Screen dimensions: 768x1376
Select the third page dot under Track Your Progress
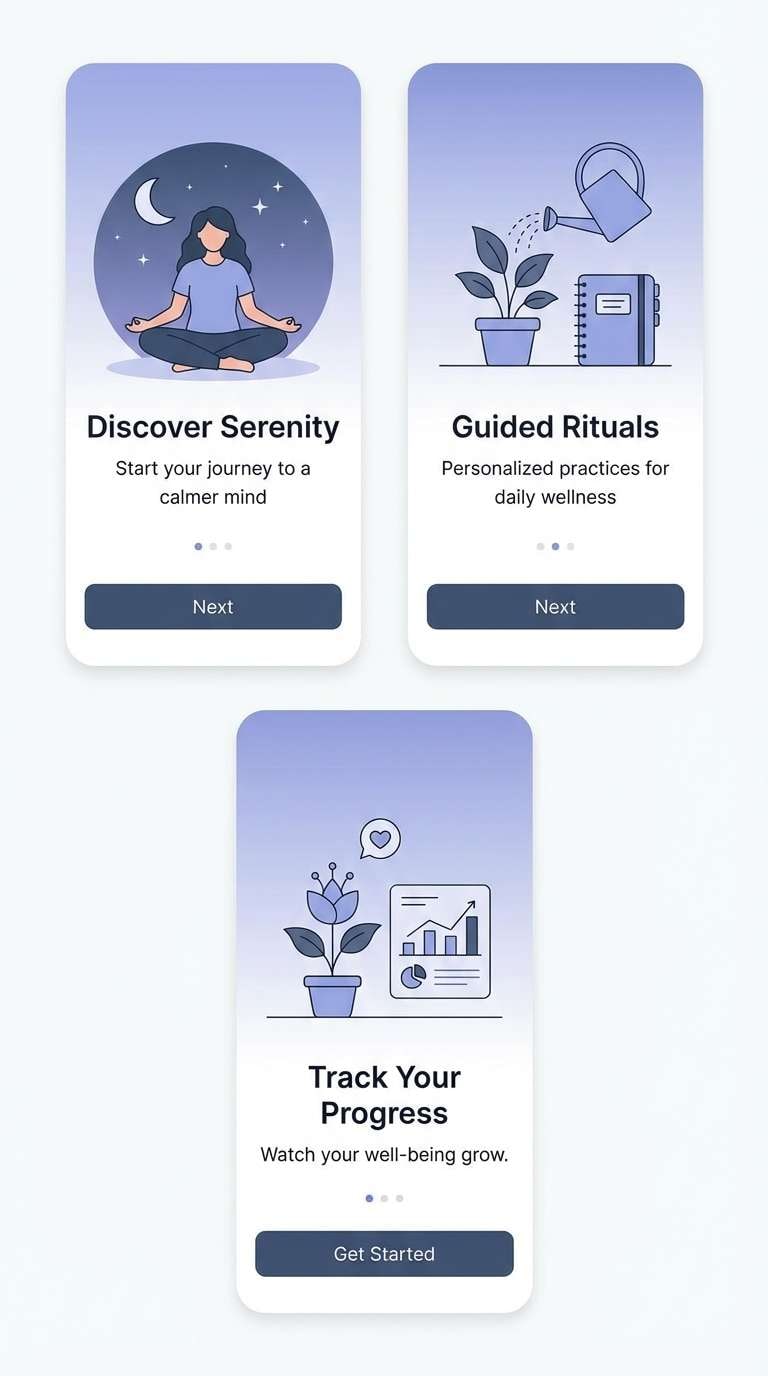click(x=399, y=1198)
